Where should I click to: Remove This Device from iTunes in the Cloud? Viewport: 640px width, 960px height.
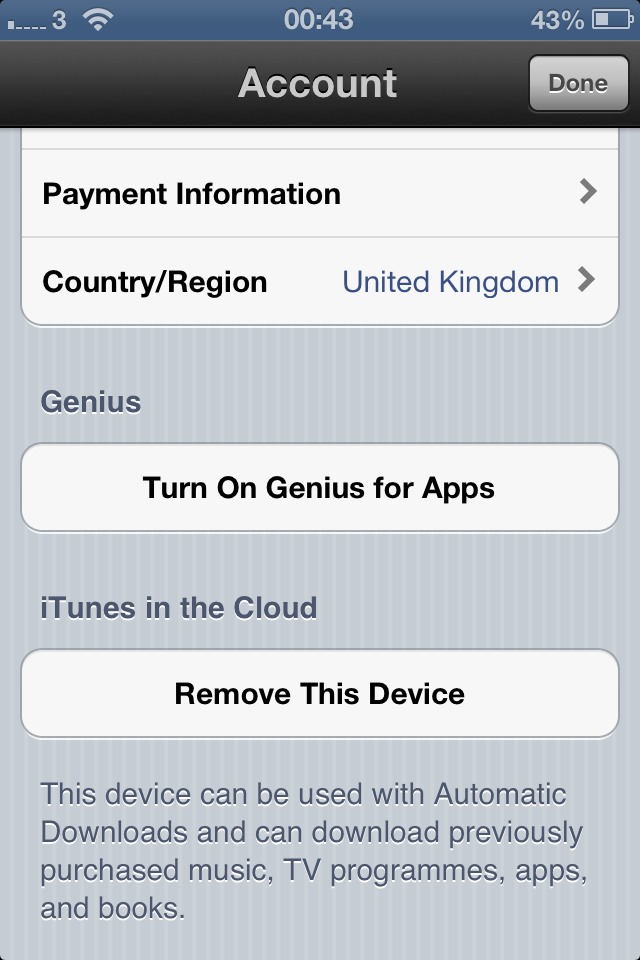click(320, 693)
